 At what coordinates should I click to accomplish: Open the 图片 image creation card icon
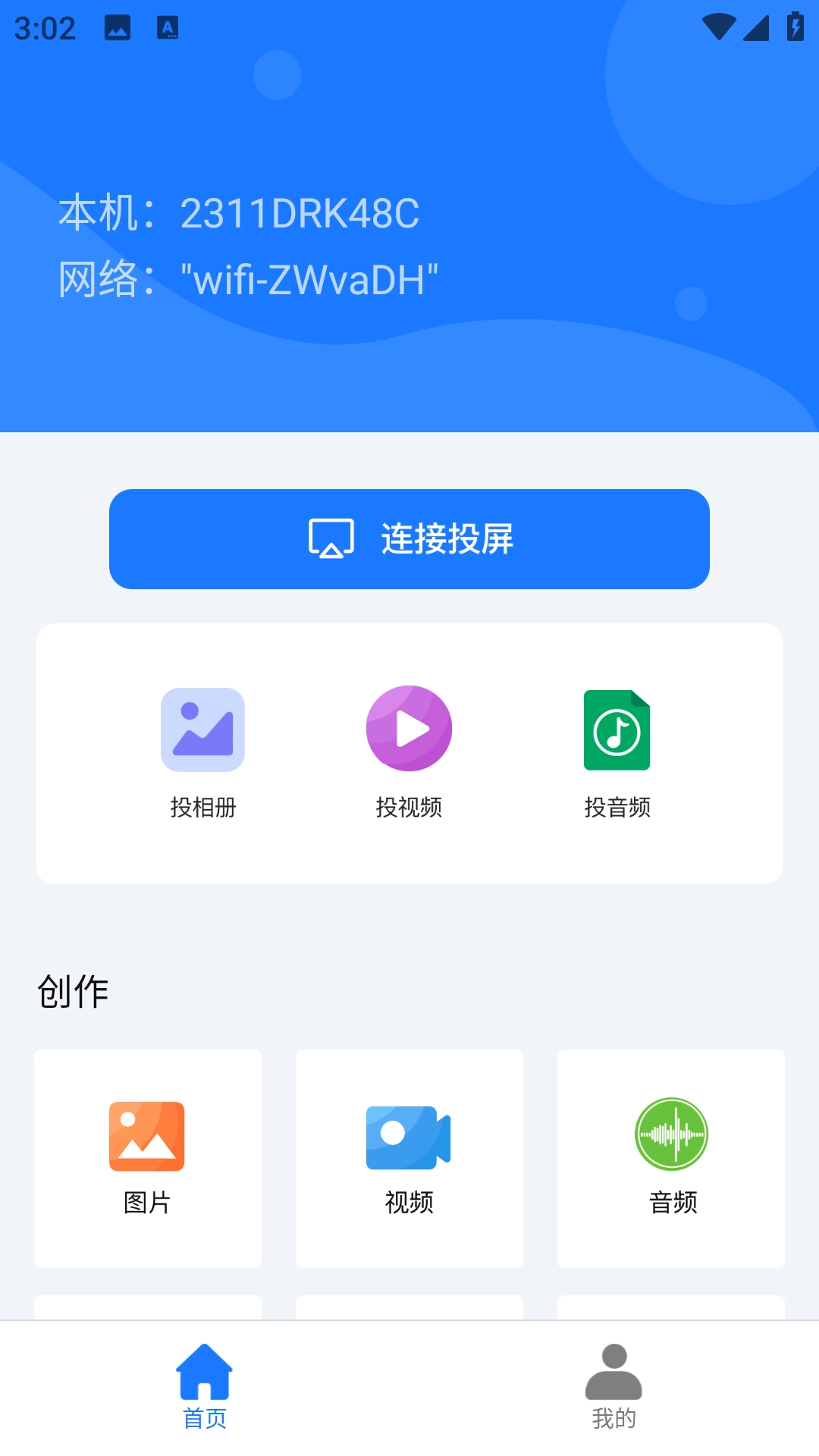click(147, 1136)
